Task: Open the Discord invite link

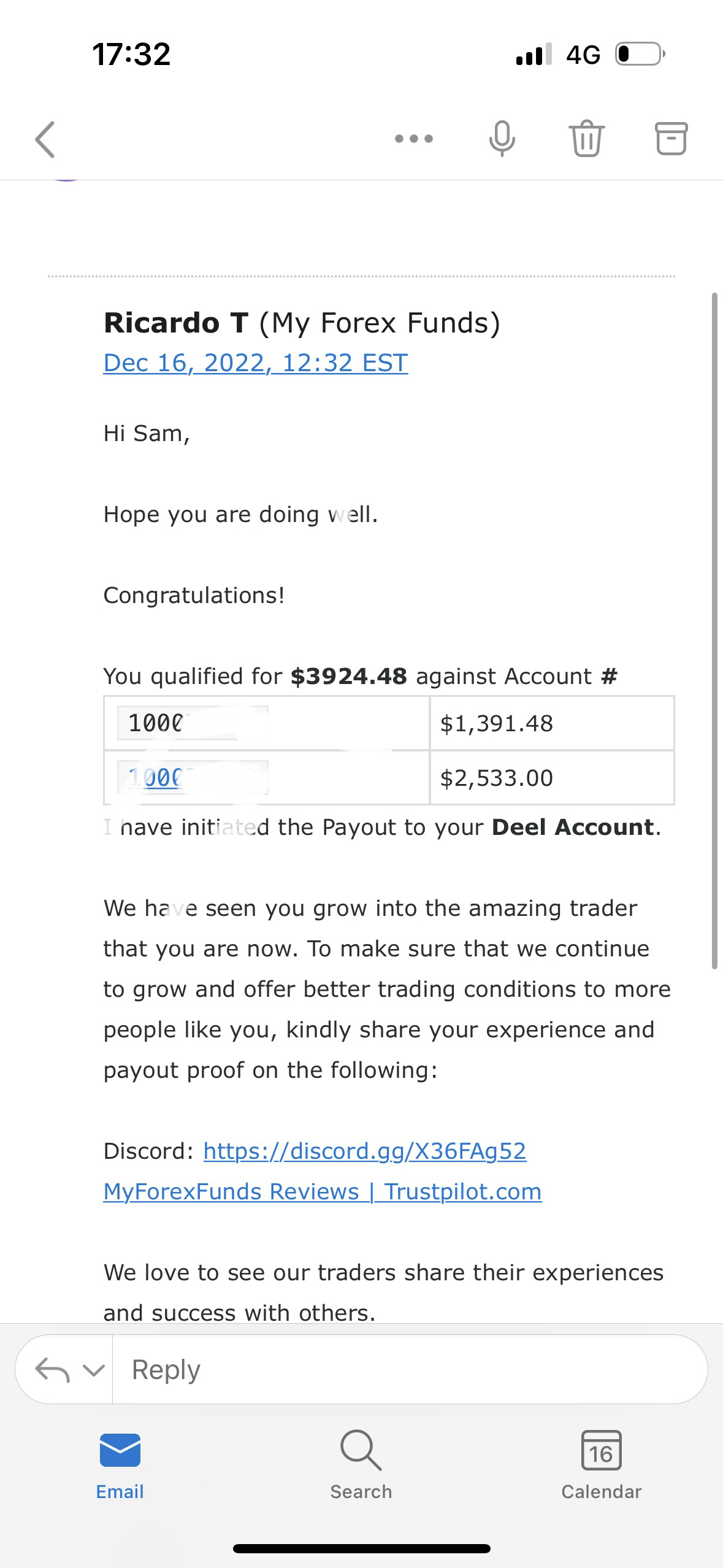Action: (x=364, y=1151)
